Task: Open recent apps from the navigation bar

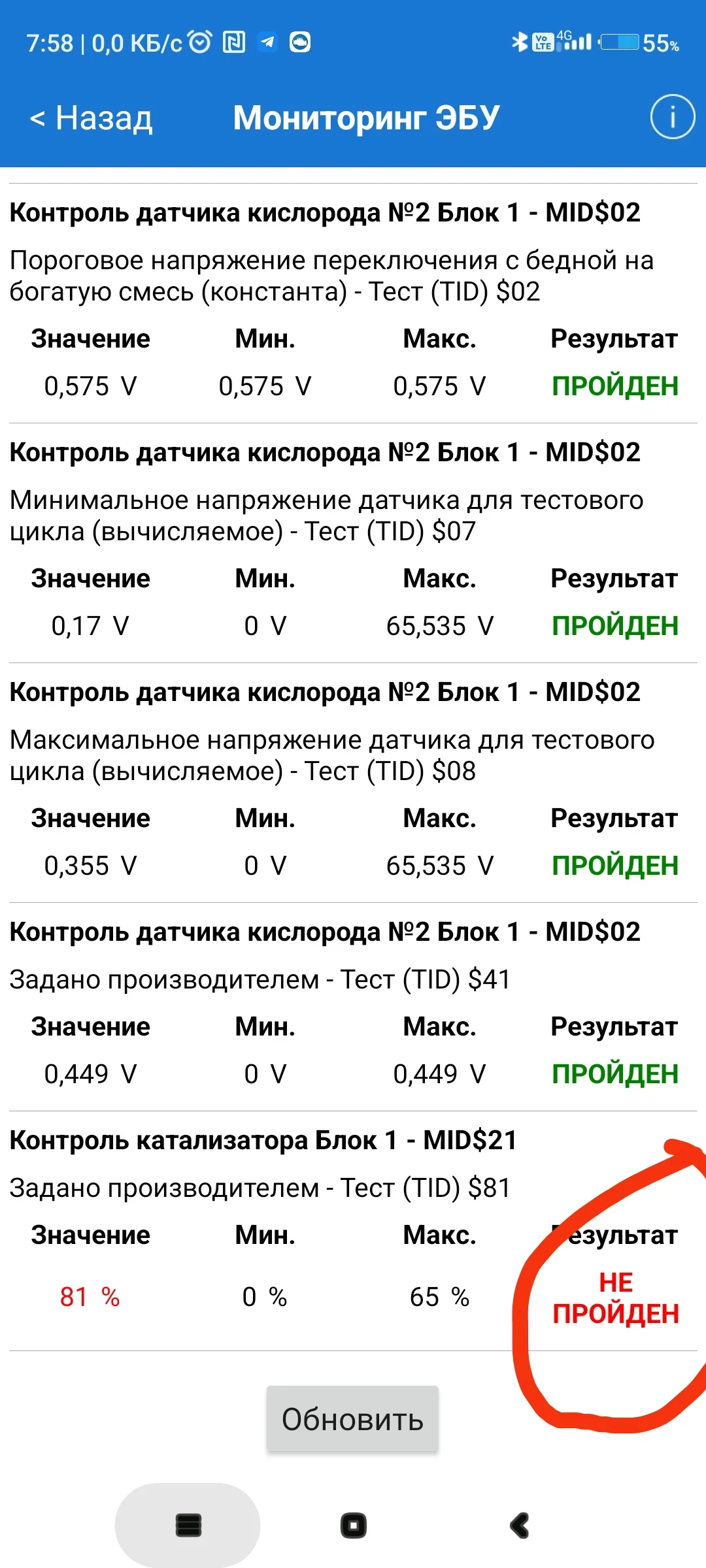Action: point(188,1526)
